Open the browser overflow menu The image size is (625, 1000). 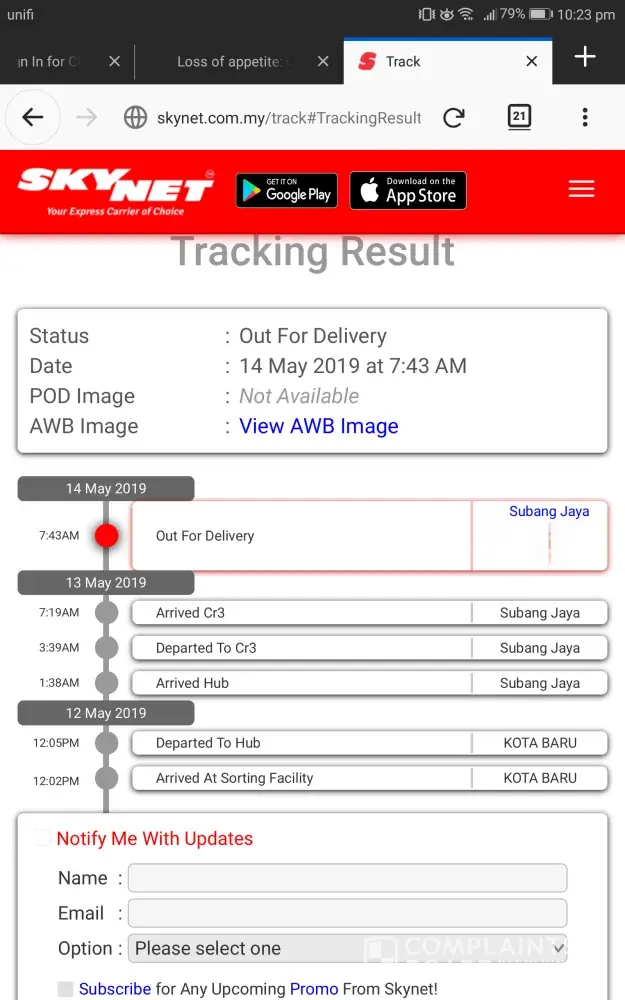click(585, 118)
